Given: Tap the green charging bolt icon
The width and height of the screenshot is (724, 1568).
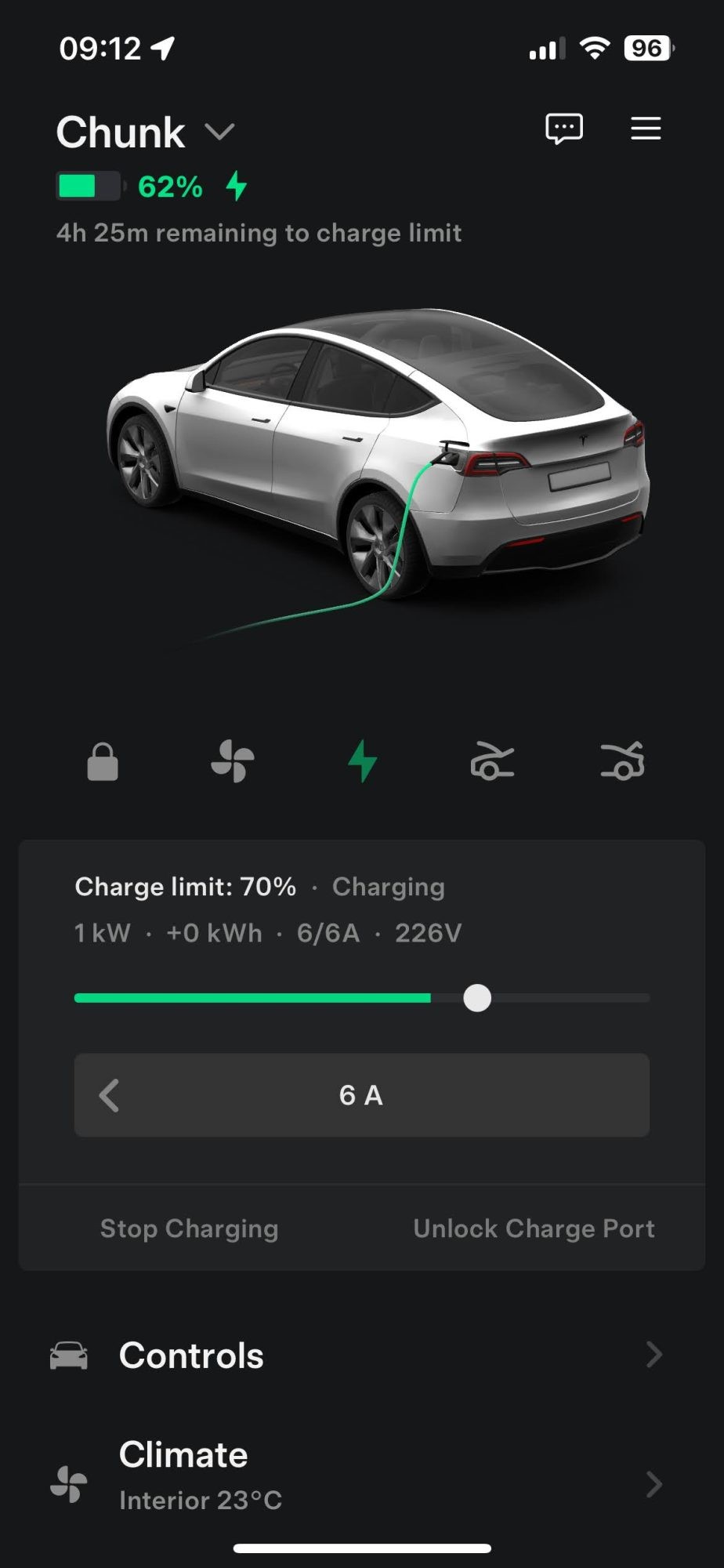Looking at the screenshot, I should tap(363, 761).
